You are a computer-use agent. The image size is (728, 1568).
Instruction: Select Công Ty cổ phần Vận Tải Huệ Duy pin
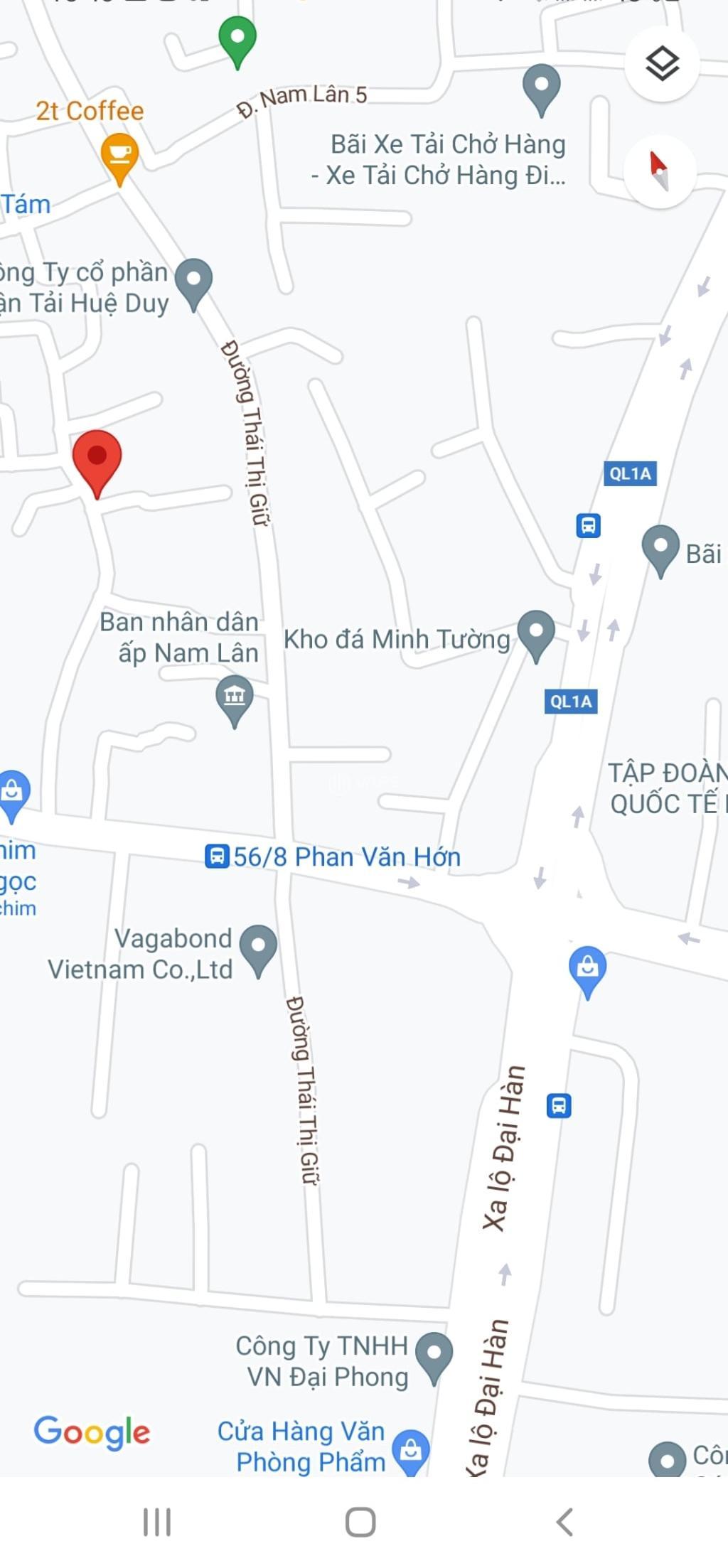(193, 279)
